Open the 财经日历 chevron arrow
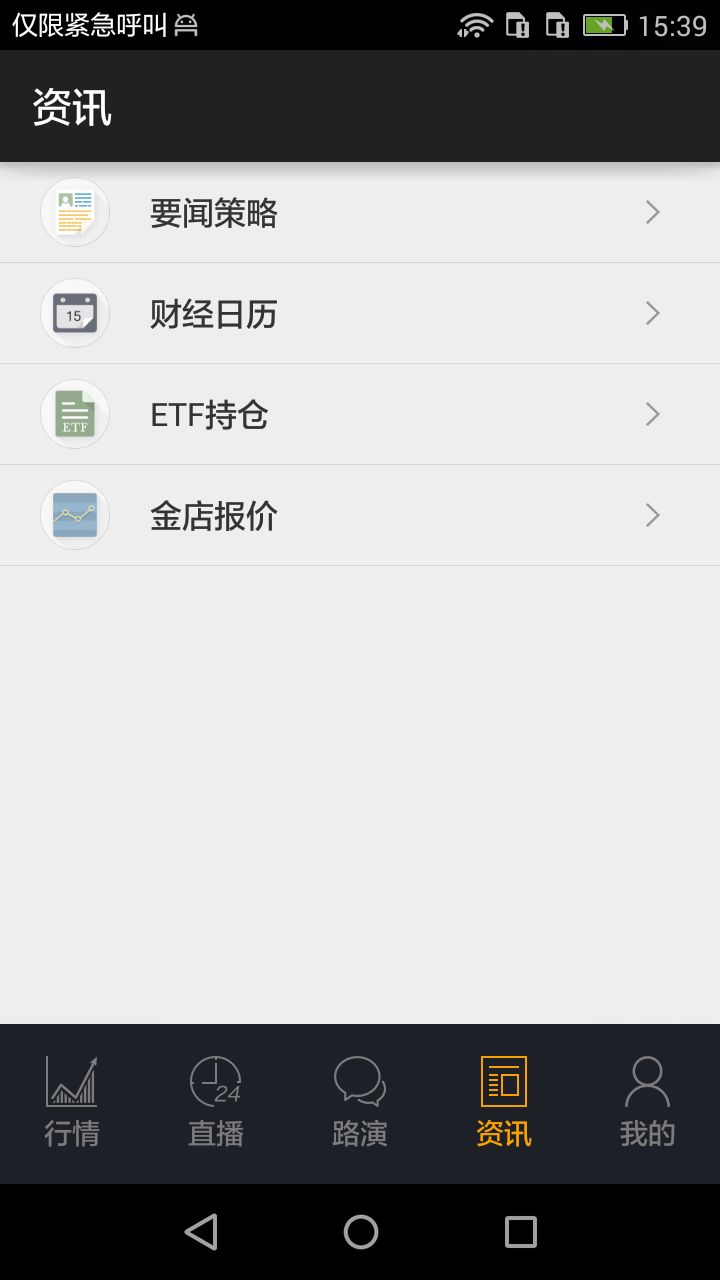Image resolution: width=720 pixels, height=1280 pixels. (652, 313)
